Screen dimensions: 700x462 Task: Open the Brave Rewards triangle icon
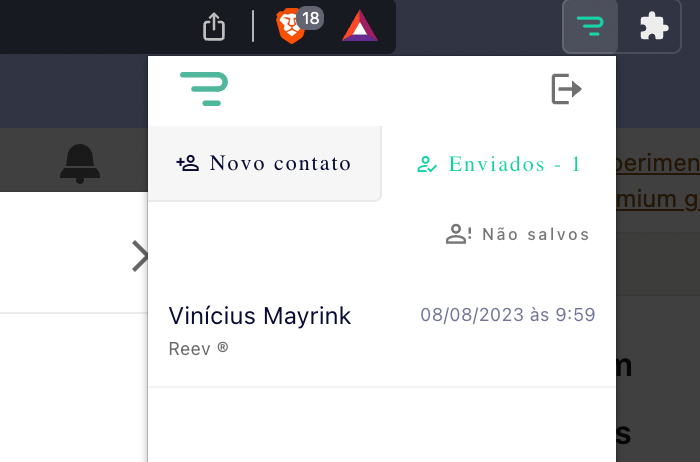tap(359, 27)
